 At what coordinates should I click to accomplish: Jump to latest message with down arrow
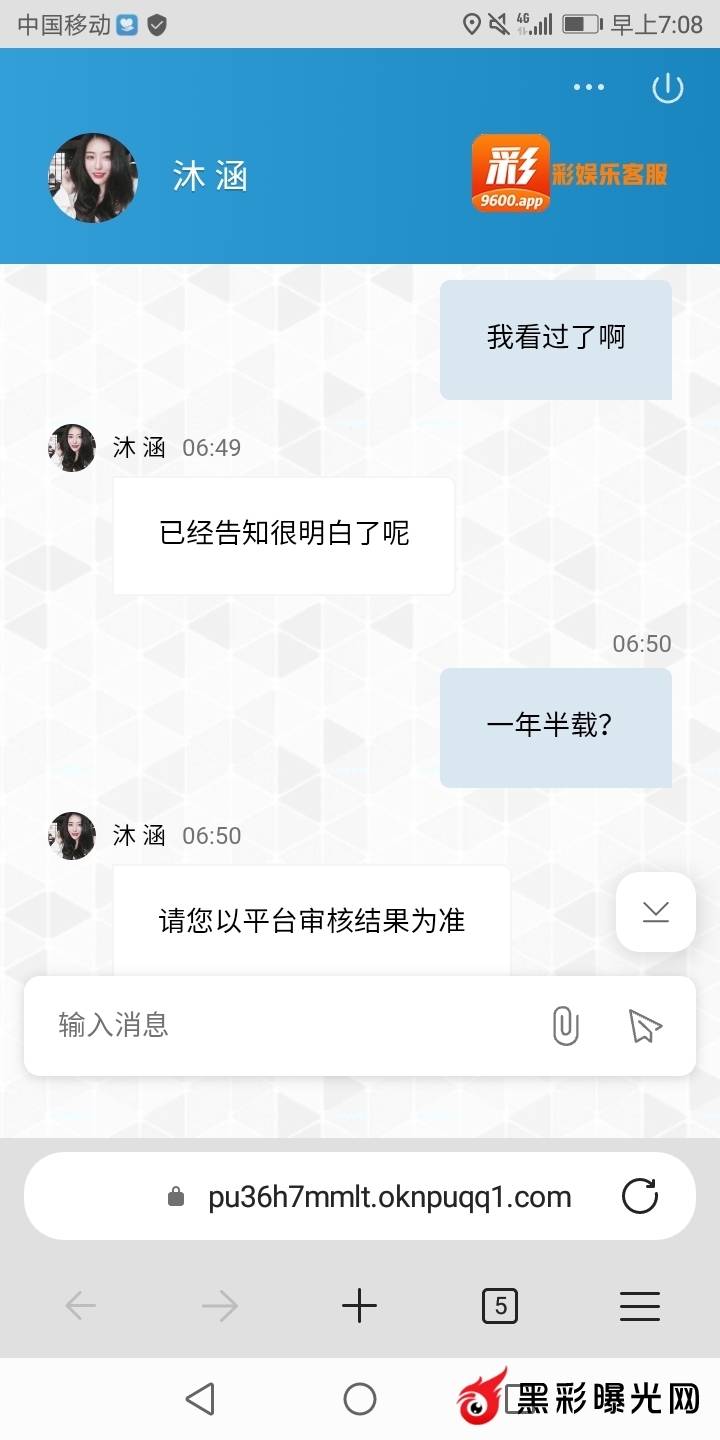click(x=656, y=911)
